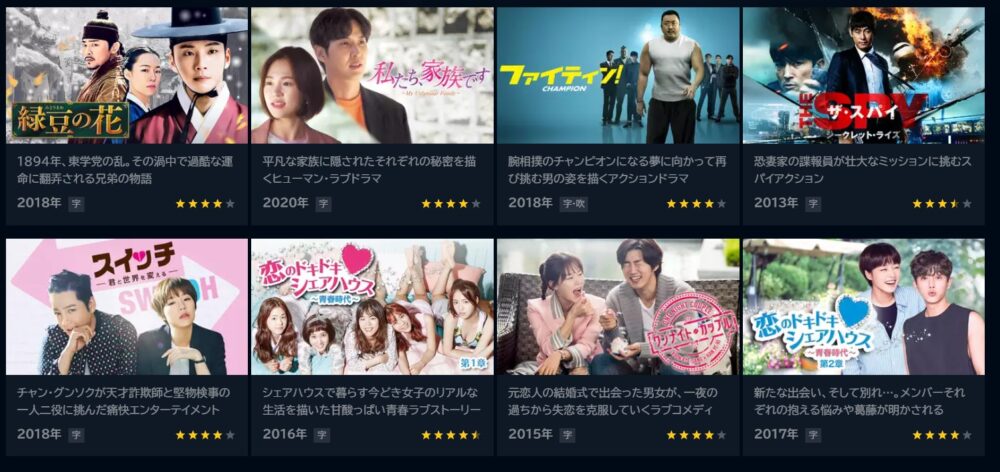1000x472 pixels.
Task: Open the 緑豆の花 drama card
Action: click(127, 76)
